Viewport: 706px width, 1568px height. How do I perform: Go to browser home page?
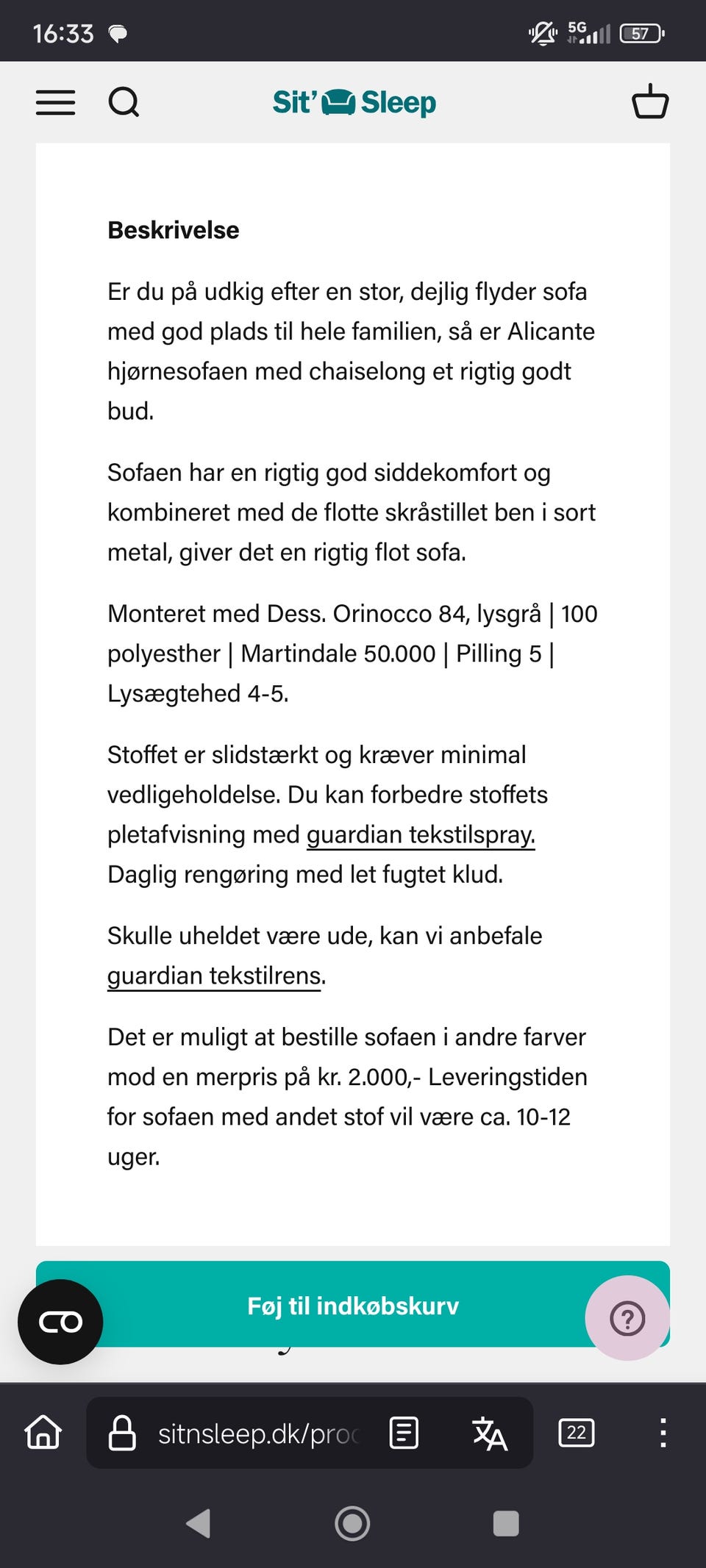point(43,1432)
